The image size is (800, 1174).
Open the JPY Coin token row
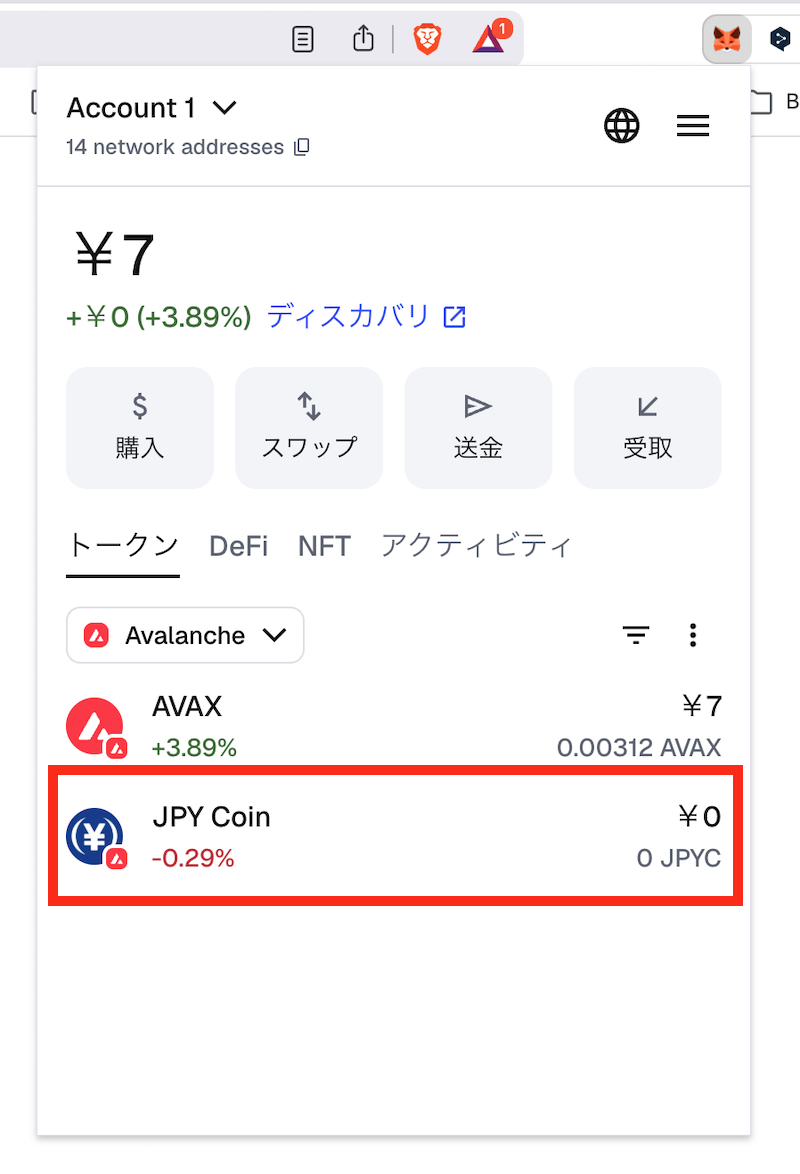coord(394,836)
